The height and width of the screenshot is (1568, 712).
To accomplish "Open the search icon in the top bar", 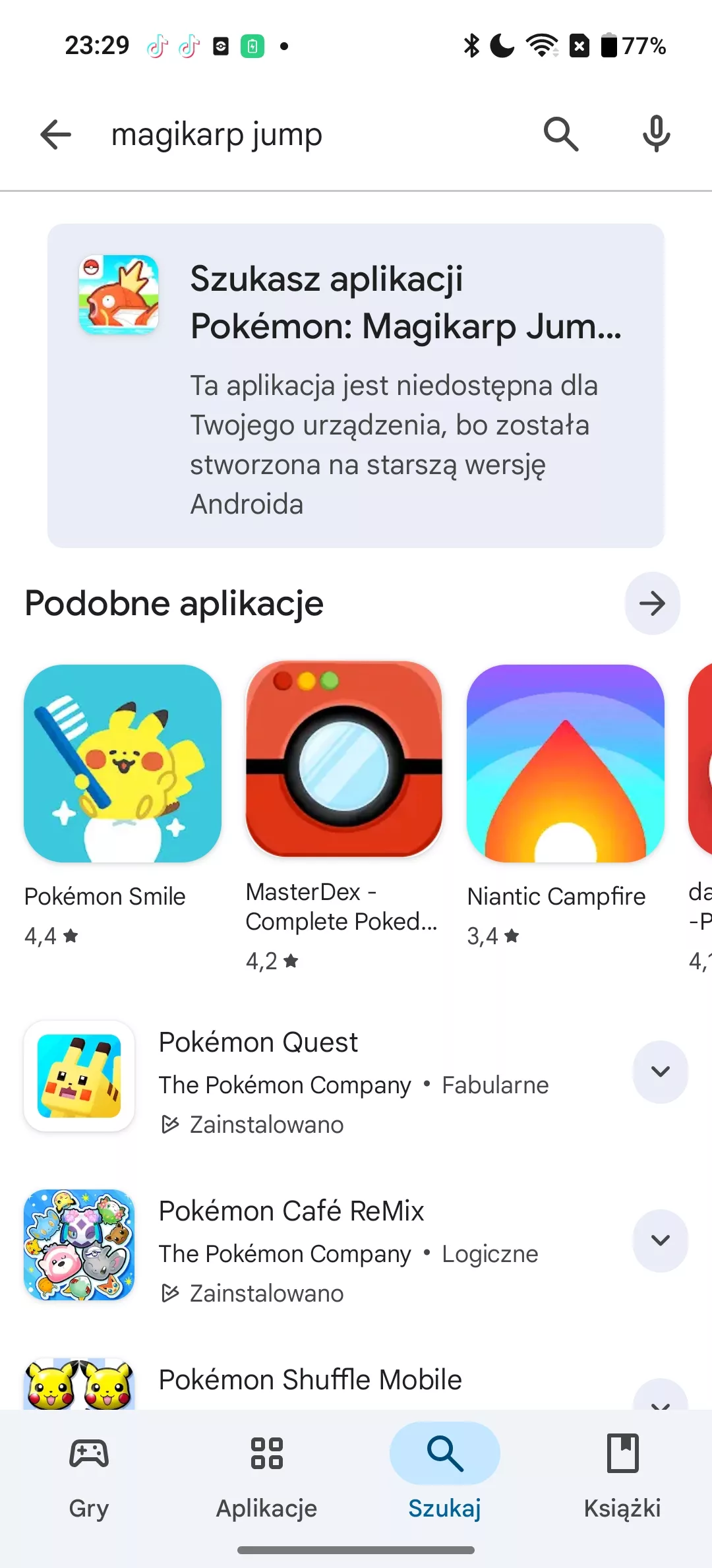I will coord(561,134).
